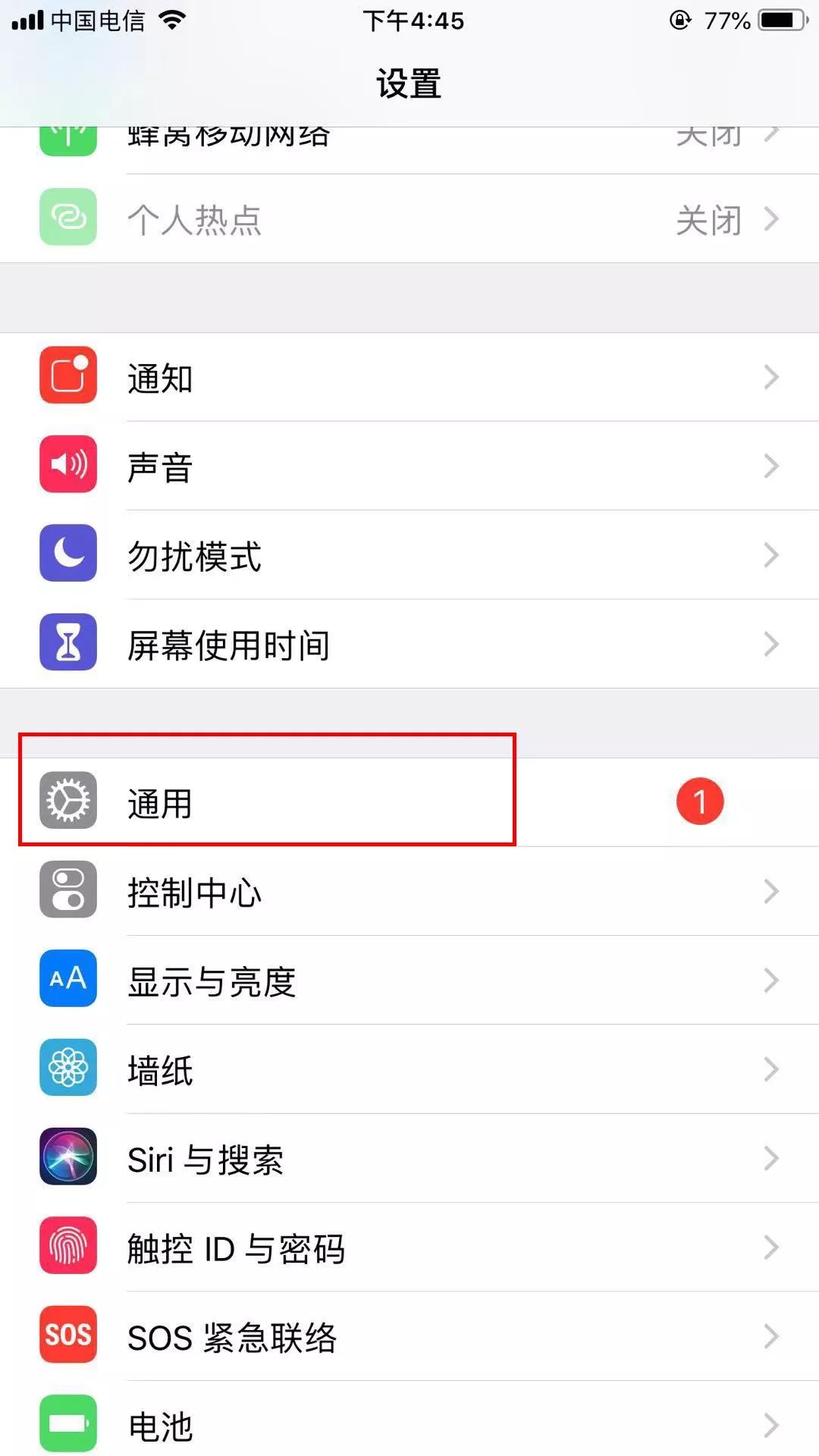Open 设置 title area

tap(409, 83)
